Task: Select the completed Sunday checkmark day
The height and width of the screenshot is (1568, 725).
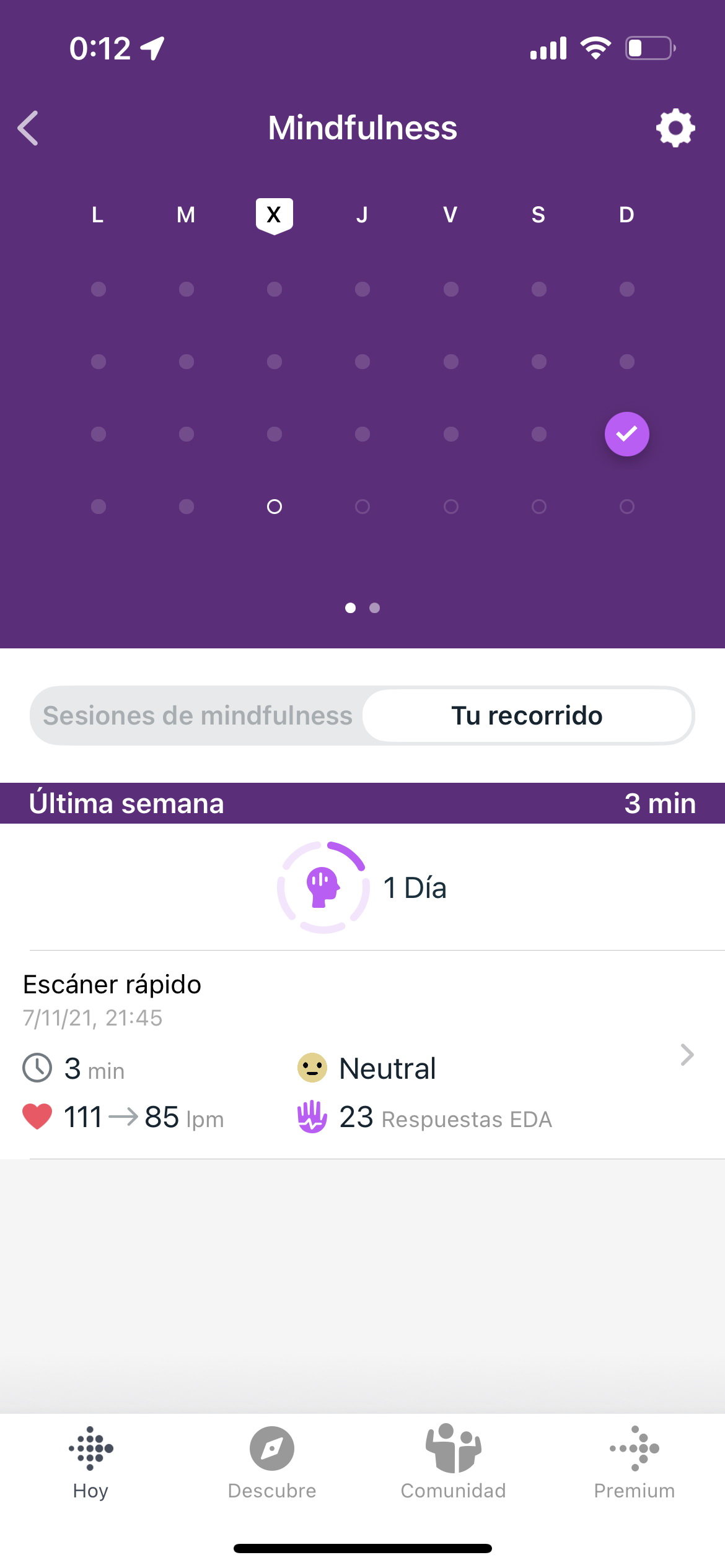Action: click(626, 434)
